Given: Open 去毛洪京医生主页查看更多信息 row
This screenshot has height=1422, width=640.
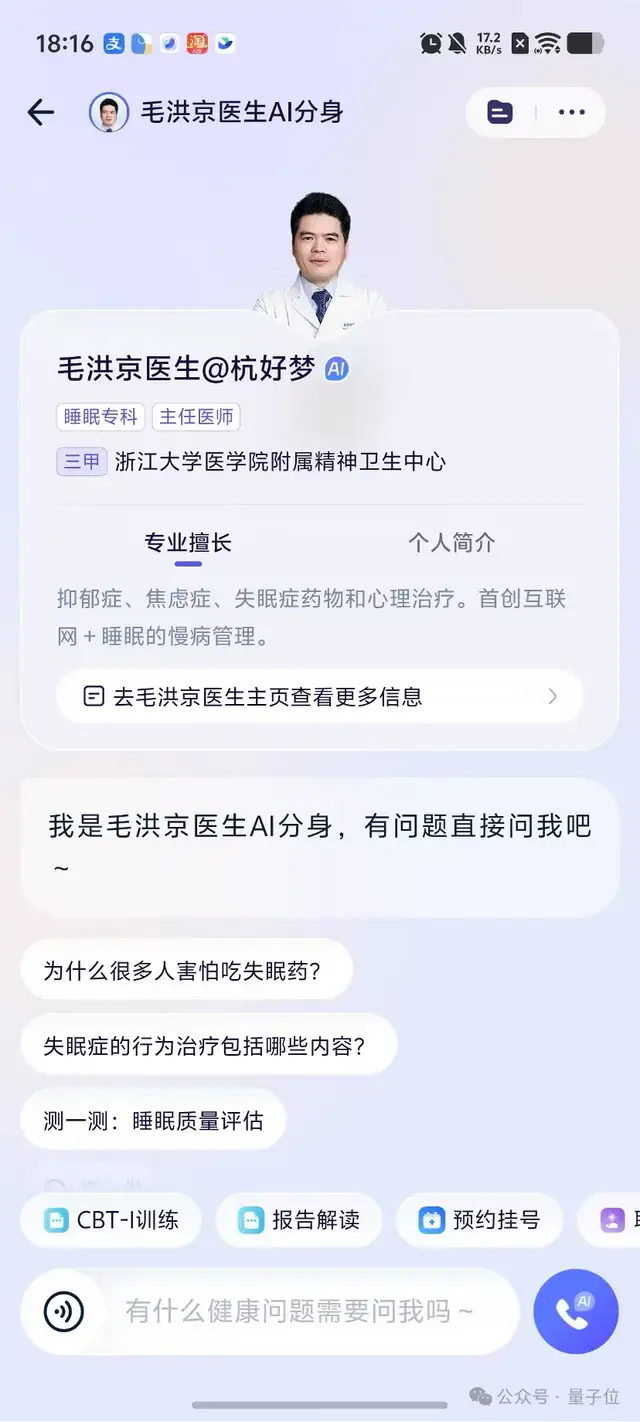Looking at the screenshot, I should pyautogui.click(x=319, y=696).
